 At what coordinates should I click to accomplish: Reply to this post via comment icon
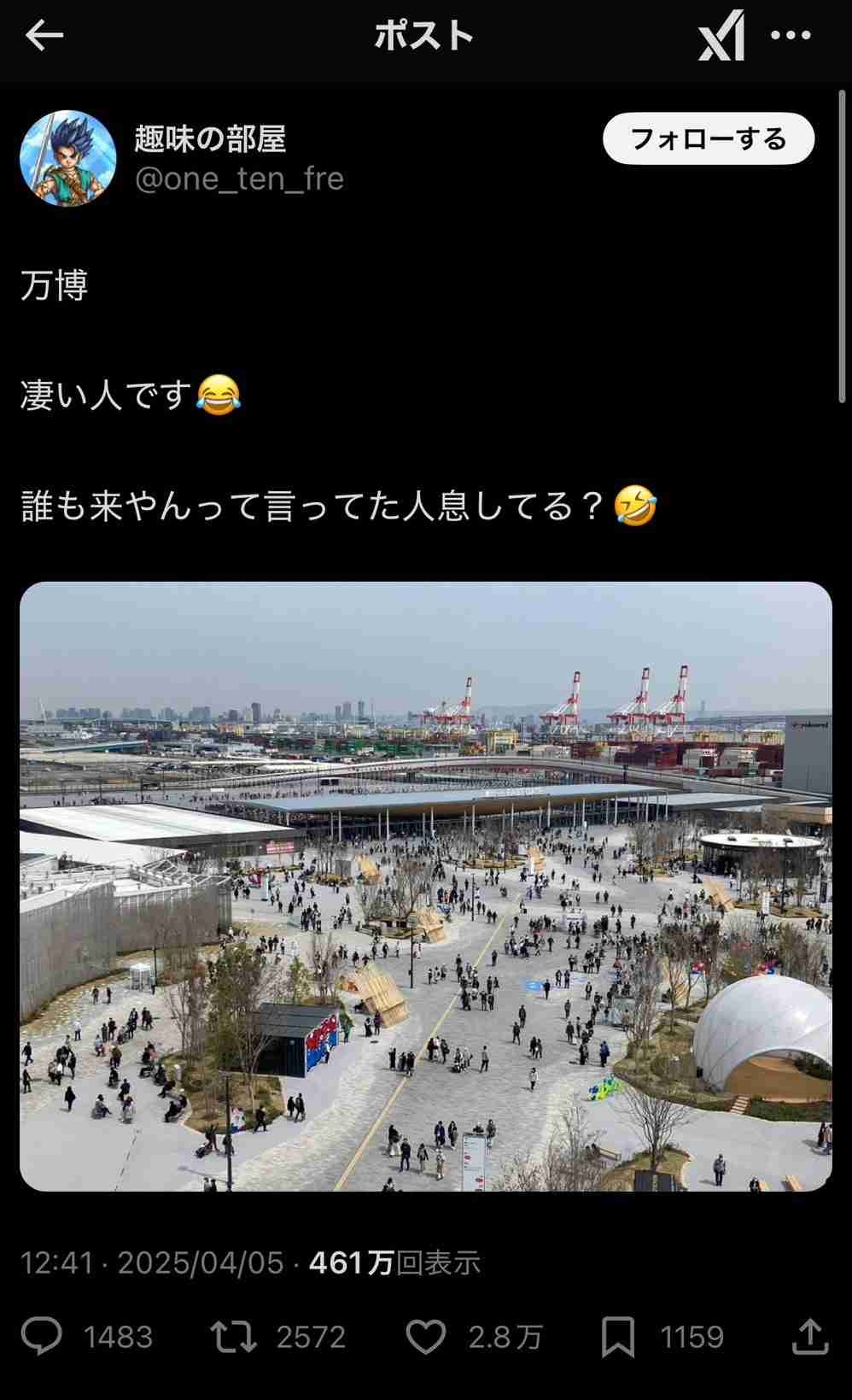42,1337
